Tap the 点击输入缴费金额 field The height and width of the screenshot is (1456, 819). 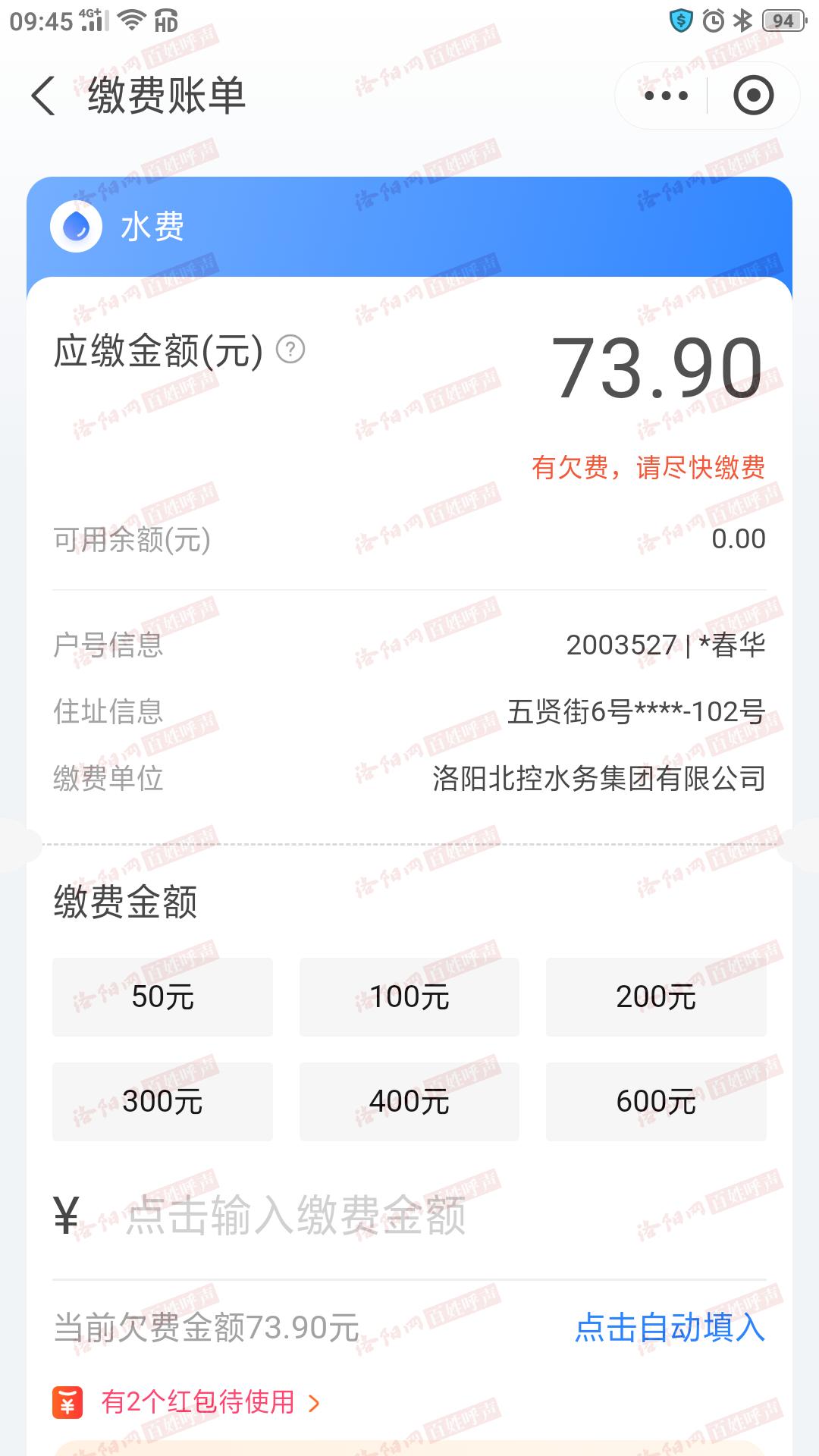409,1215
